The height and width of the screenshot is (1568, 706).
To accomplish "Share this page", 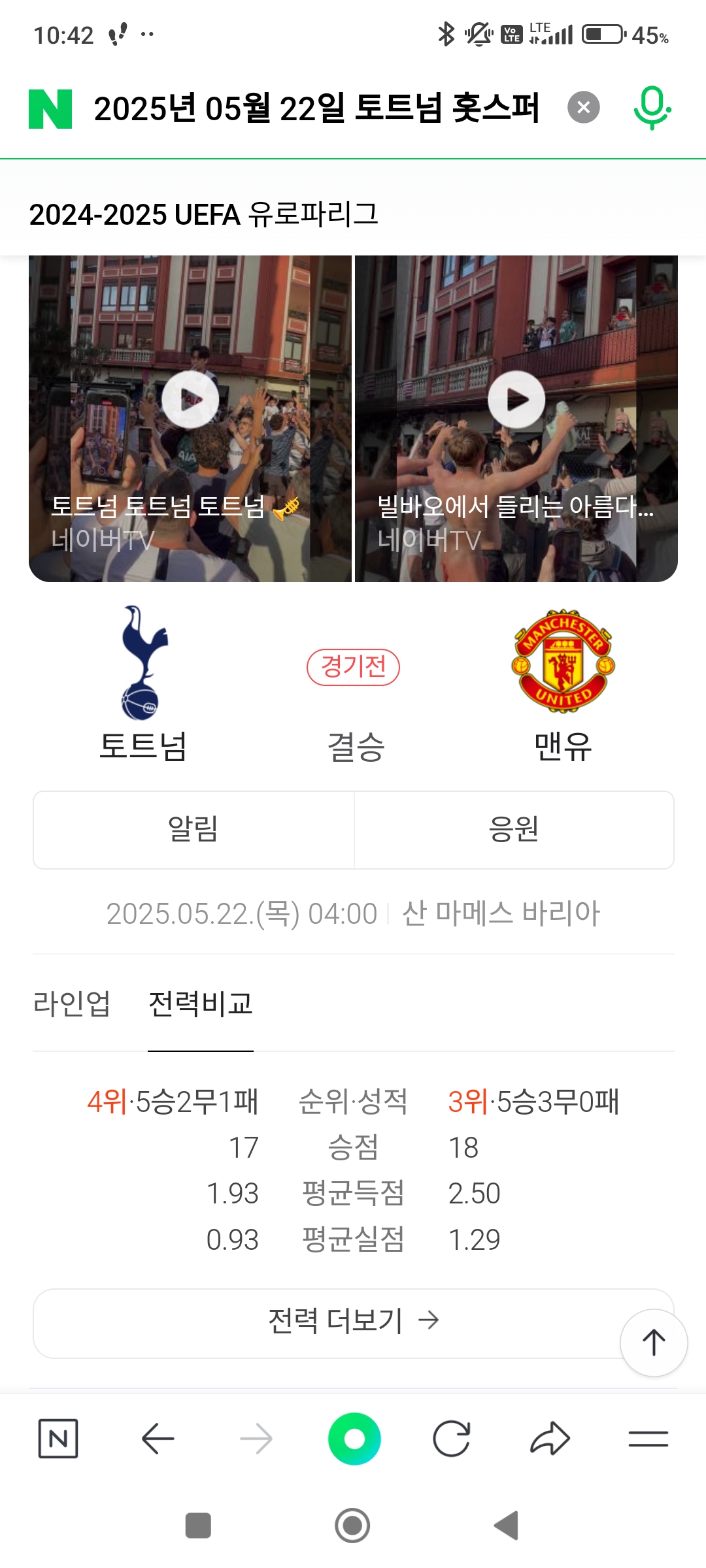I will point(550,1438).
